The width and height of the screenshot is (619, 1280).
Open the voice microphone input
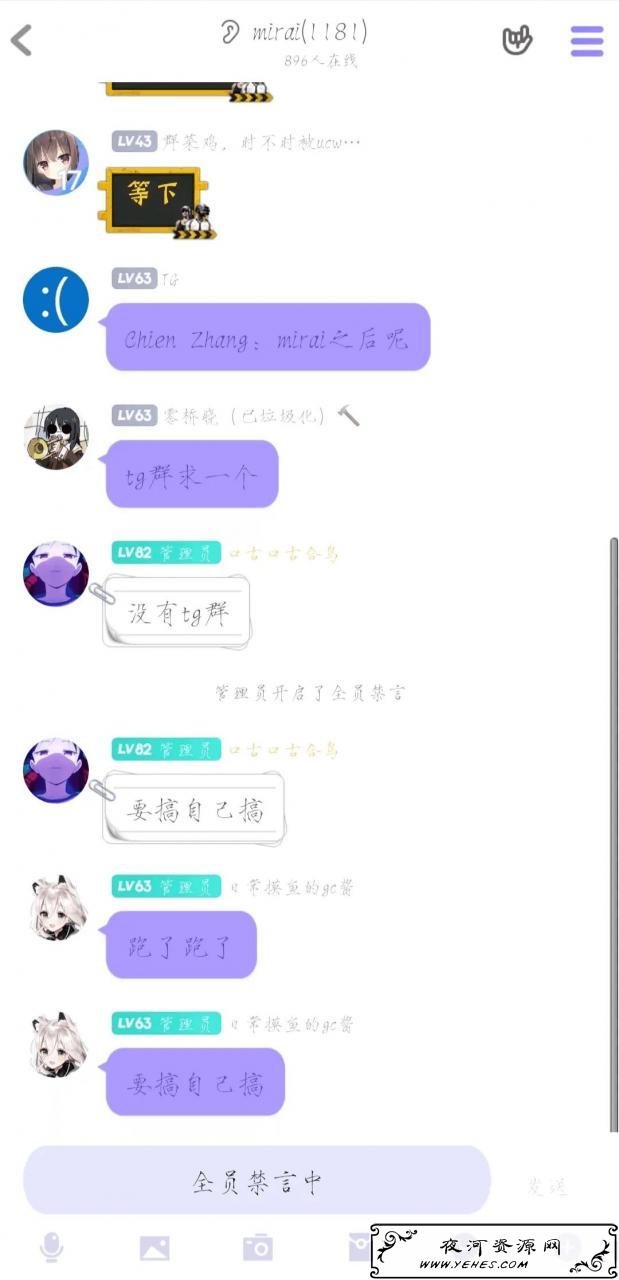pos(52,1247)
